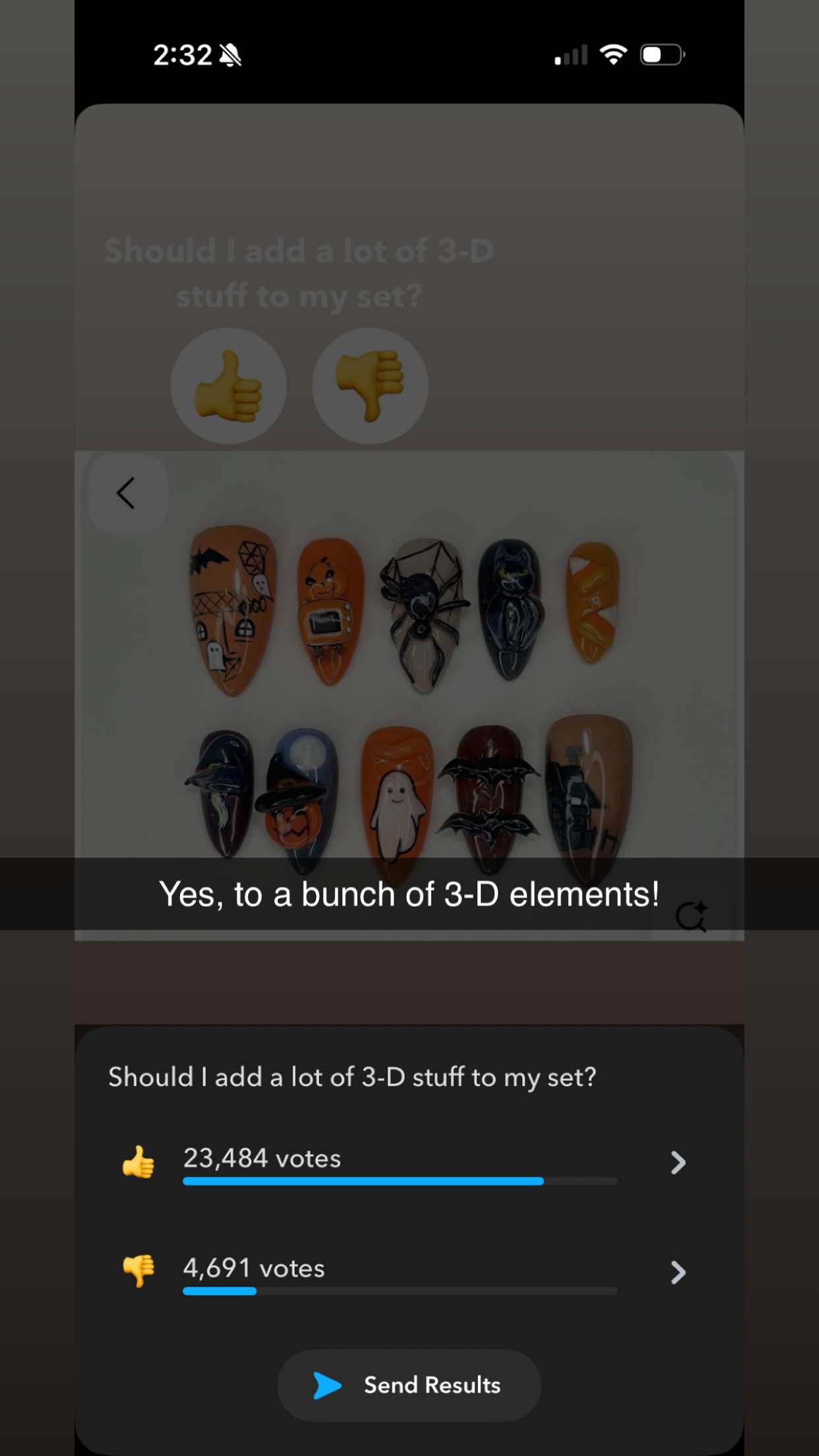Tap the blue send arrow icon
The width and height of the screenshot is (819, 1456).
point(328,1385)
